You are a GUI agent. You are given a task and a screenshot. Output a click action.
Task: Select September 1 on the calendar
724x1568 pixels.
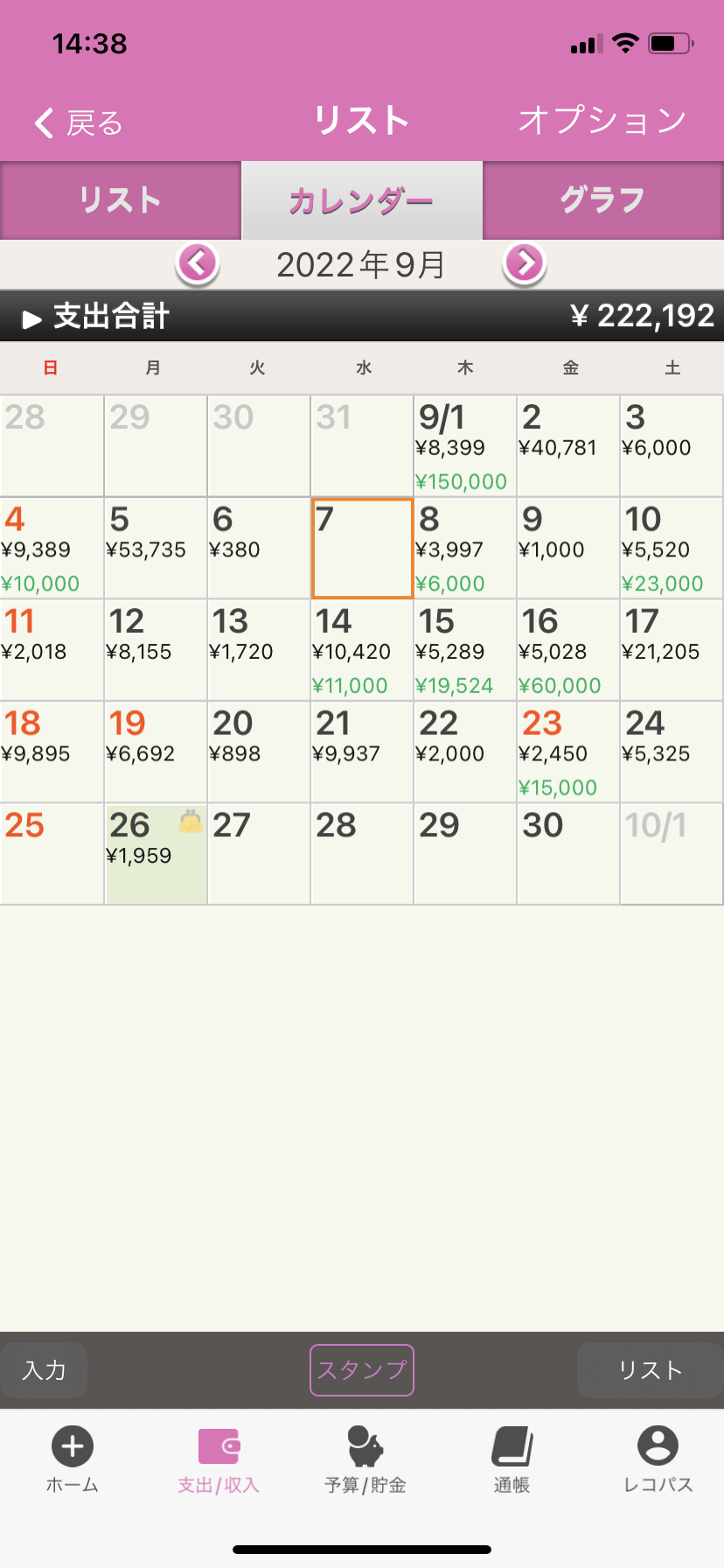point(464,446)
